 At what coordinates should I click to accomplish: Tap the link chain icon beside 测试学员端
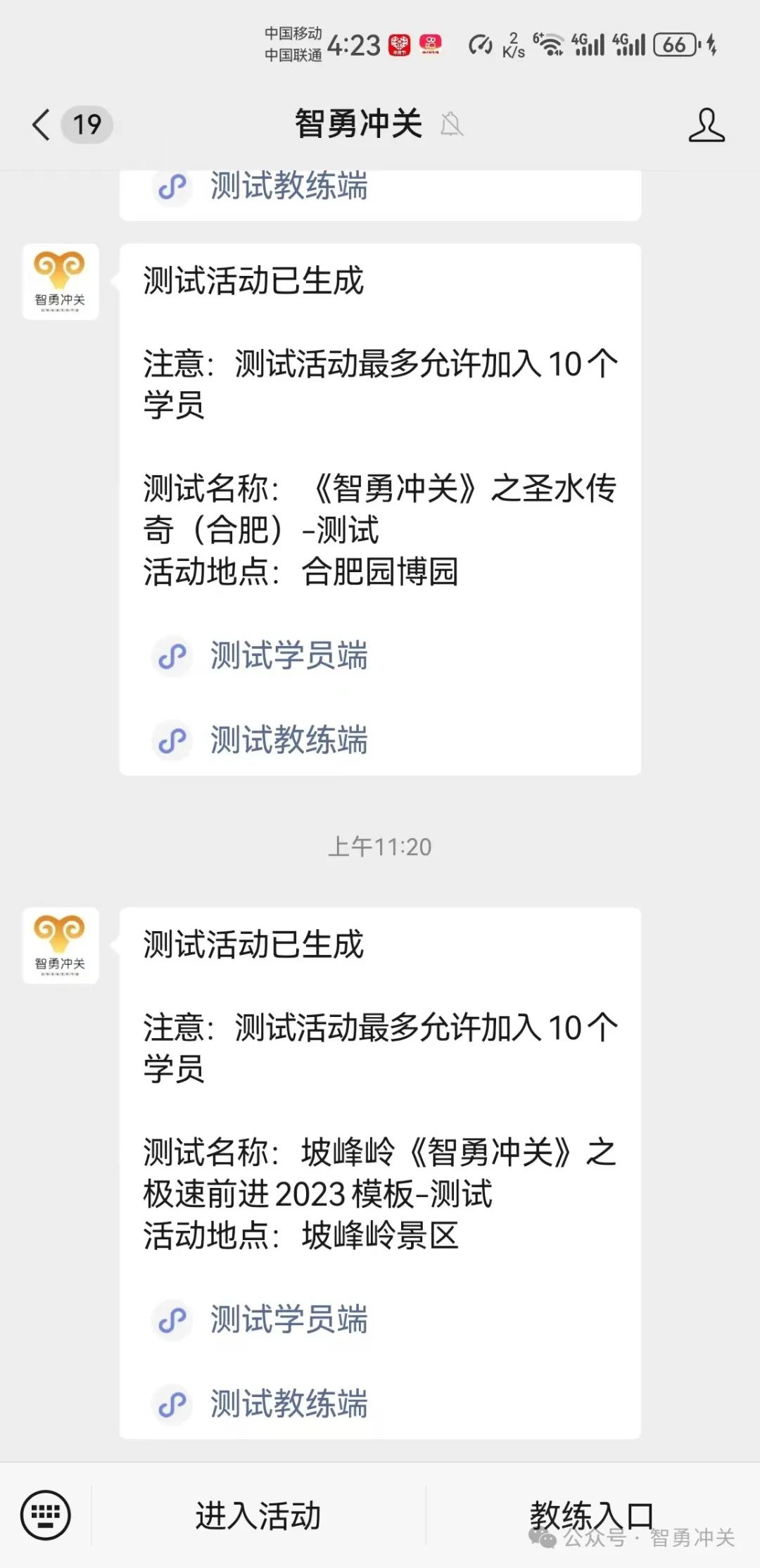click(172, 656)
